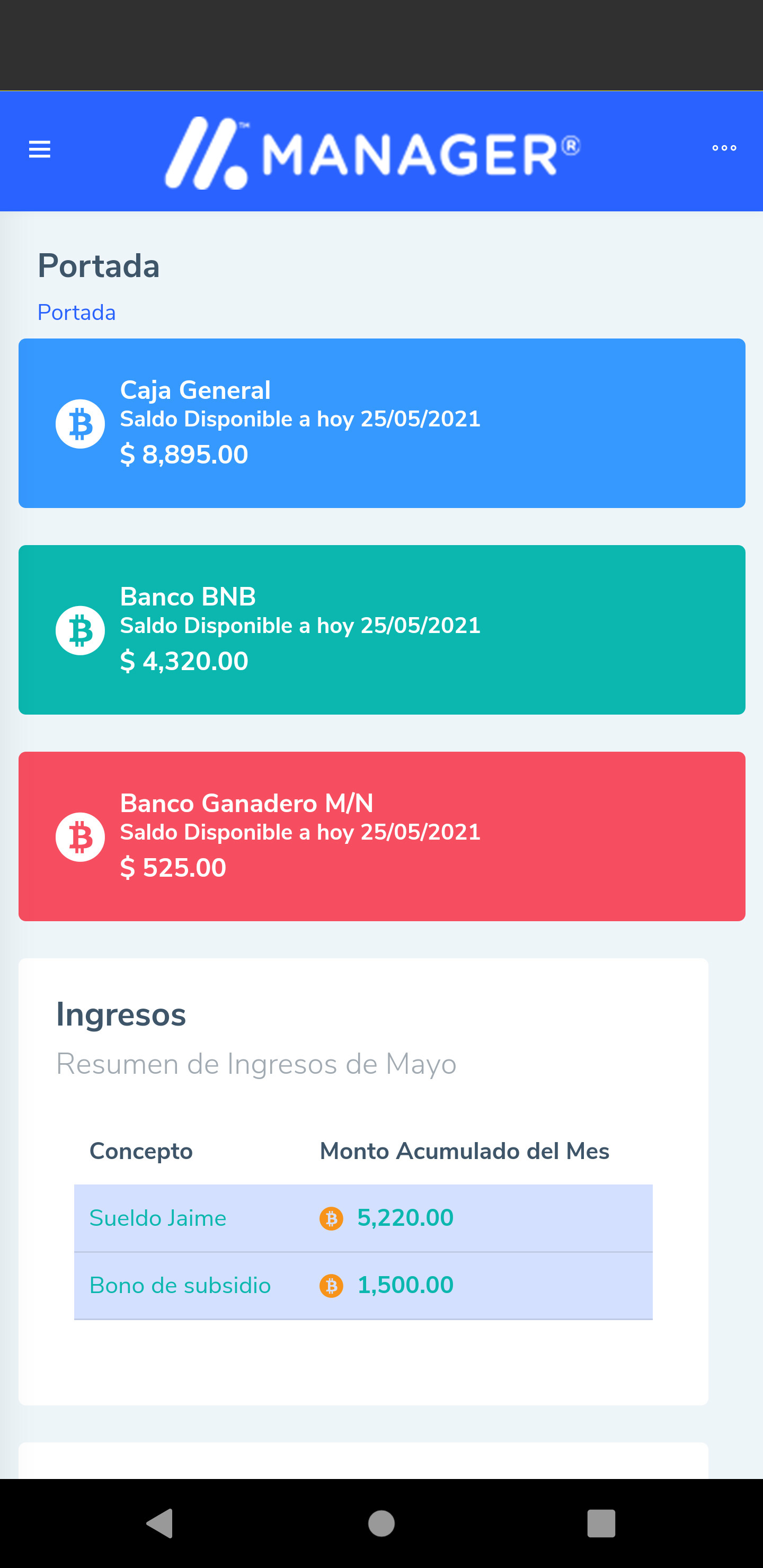The image size is (763, 1568).
Task: Open the Sueldo Jaime income entry
Action: point(158,1218)
